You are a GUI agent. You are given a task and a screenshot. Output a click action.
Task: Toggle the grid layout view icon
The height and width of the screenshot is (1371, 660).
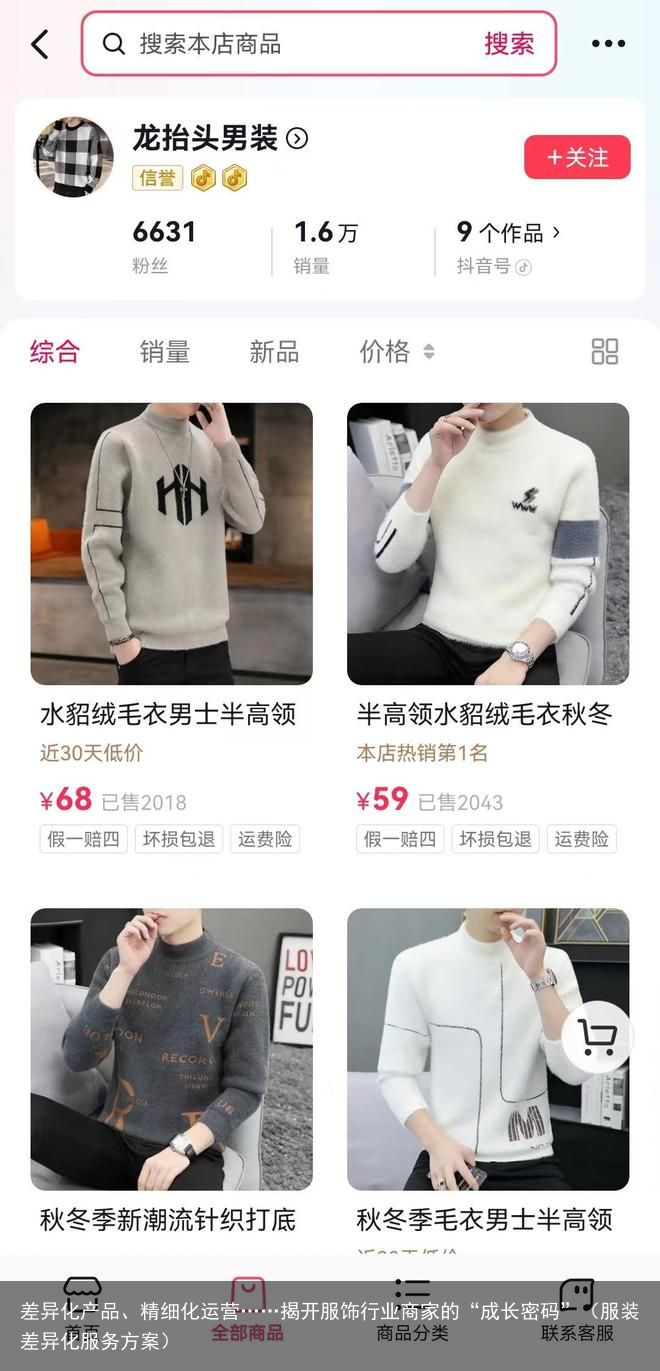tap(605, 351)
